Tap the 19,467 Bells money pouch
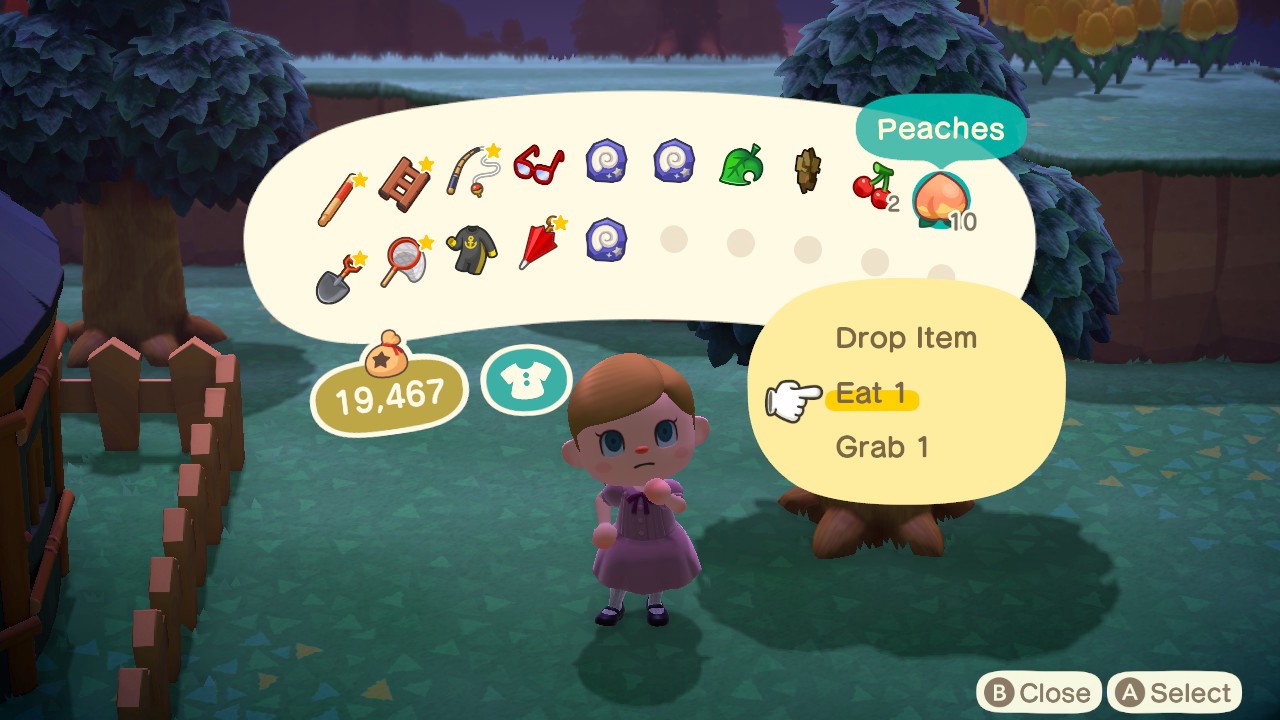The height and width of the screenshot is (720, 1280). [x=389, y=390]
